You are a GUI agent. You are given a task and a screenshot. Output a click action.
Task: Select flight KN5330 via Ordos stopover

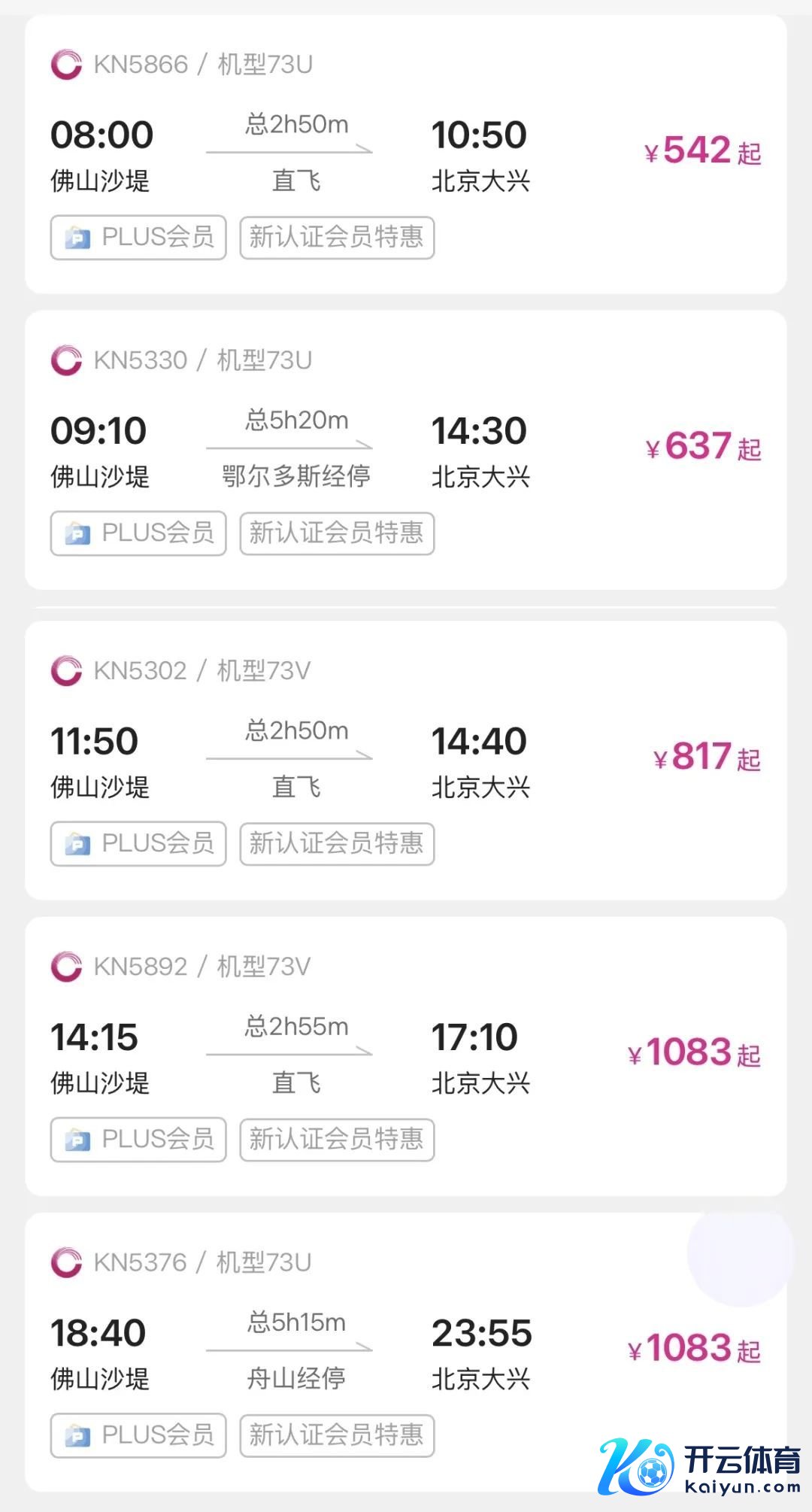click(x=406, y=450)
